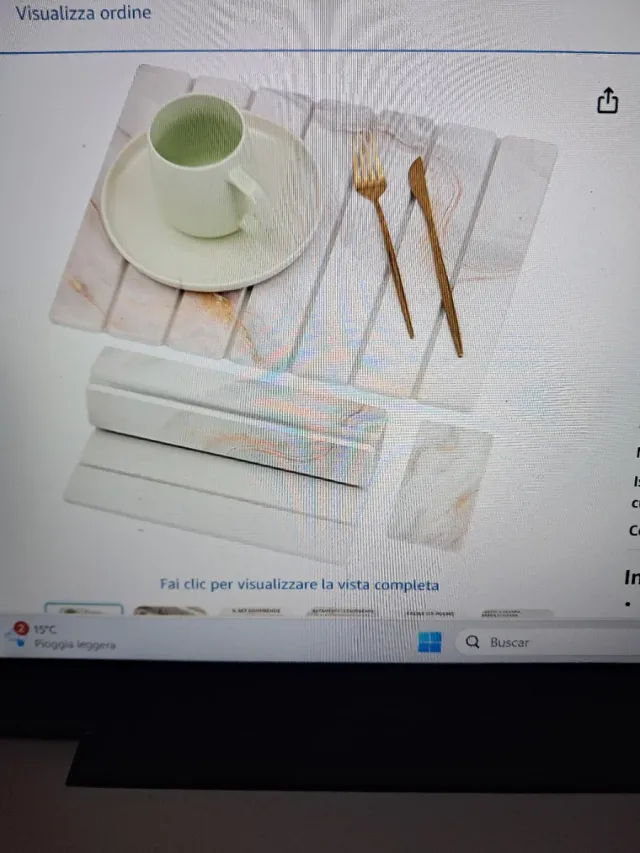Click 'Fai clic per visualizzare la vista completa'
This screenshot has width=640, height=853.
click(299, 585)
